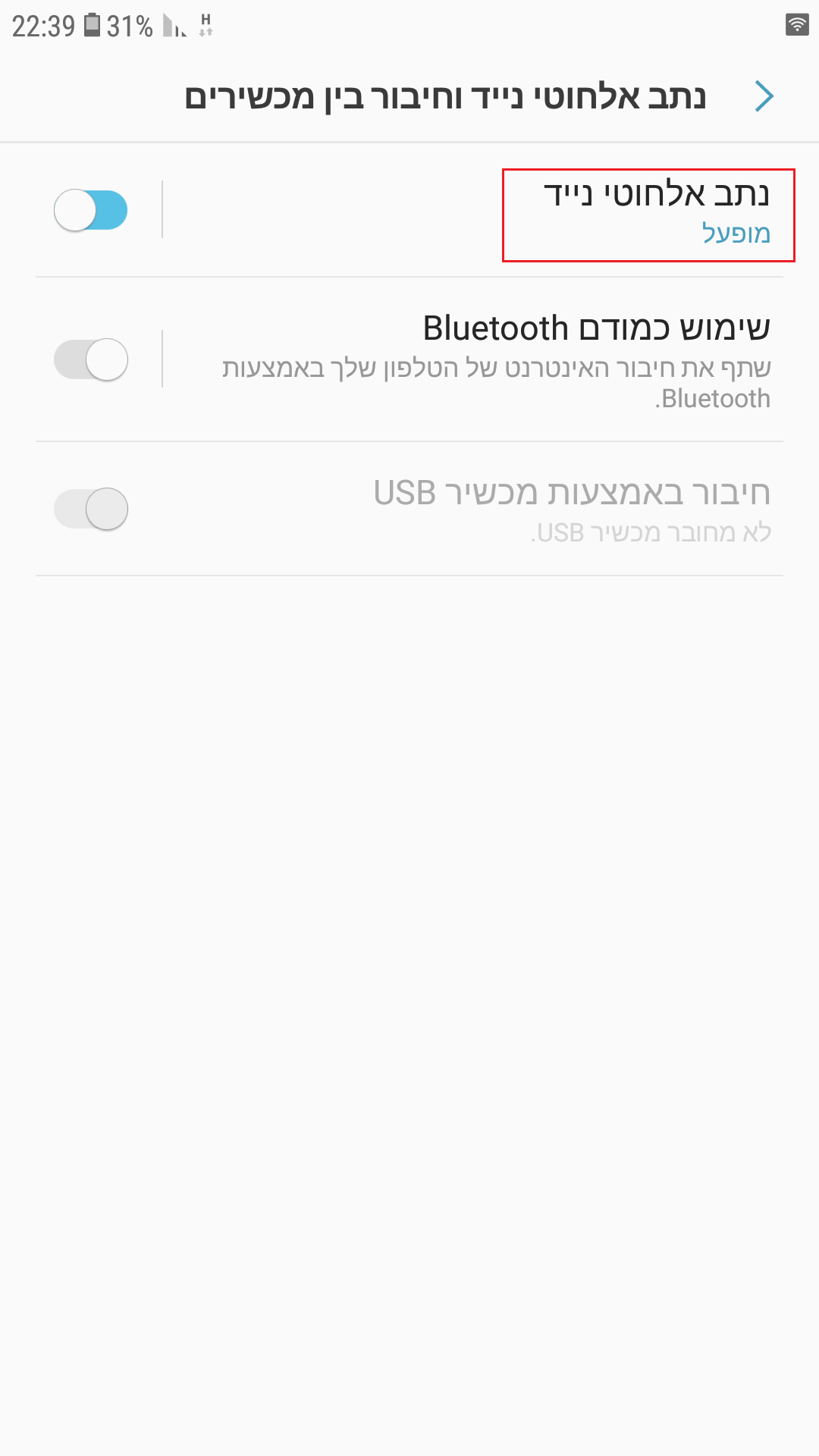
Task: Go back using the header arrow
Action: (x=764, y=96)
